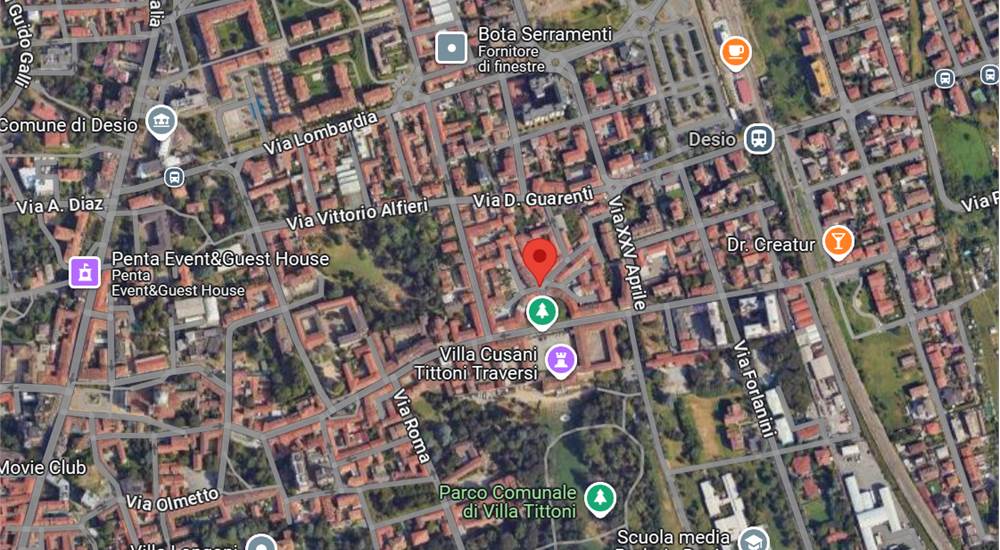Select the Comune di Desio marker
Screen dimensions: 1000x550
pos(160,123)
